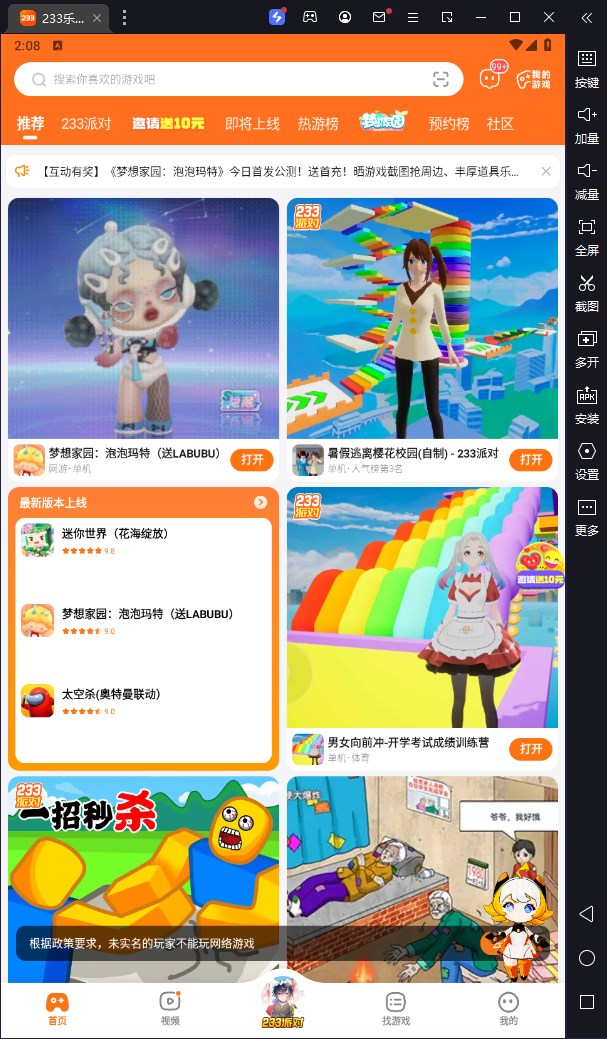Image resolution: width=607 pixels, height=1039 pixels.
Task: Dismiss the 互动有奖 announcement banner
Action: [546, 172]
